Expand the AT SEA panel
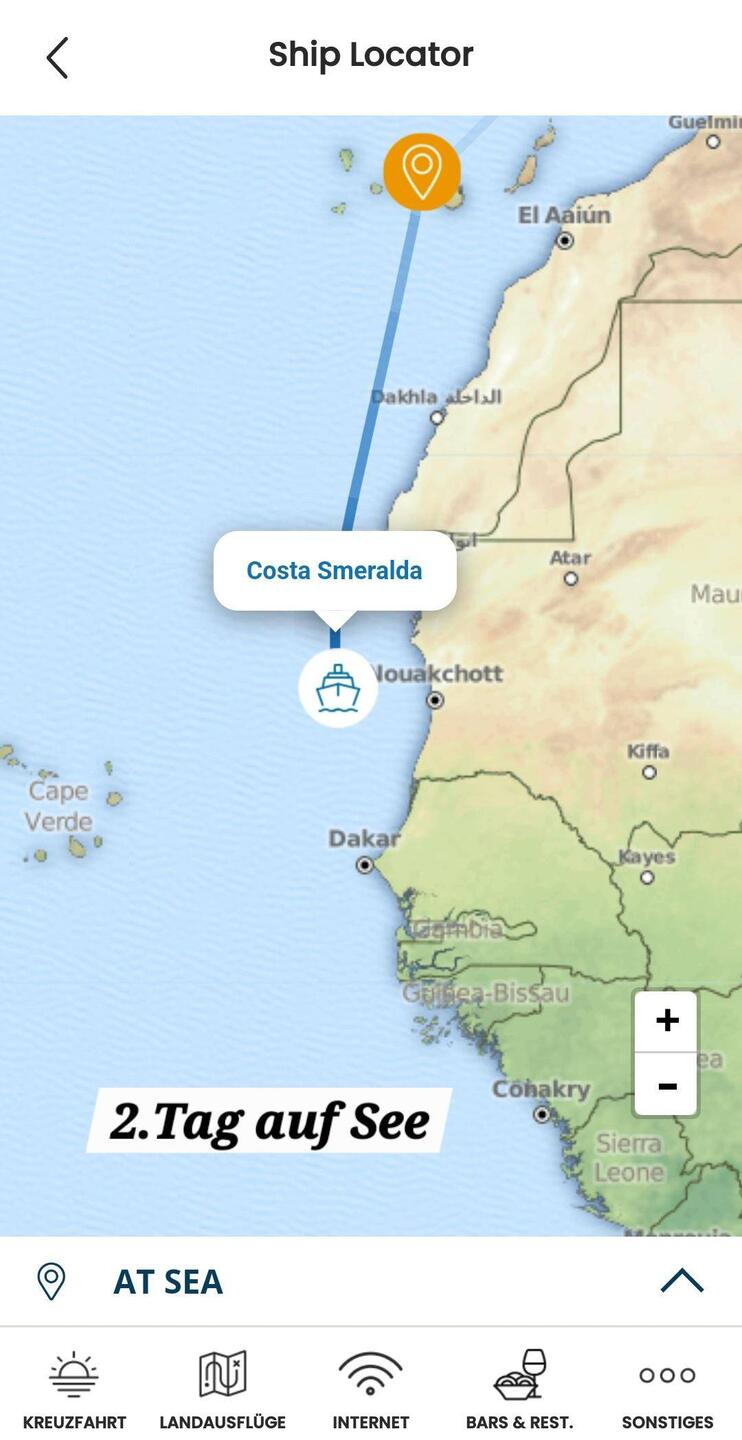The width and height of the screenshot is (742, 1440). pos(682,1281)
